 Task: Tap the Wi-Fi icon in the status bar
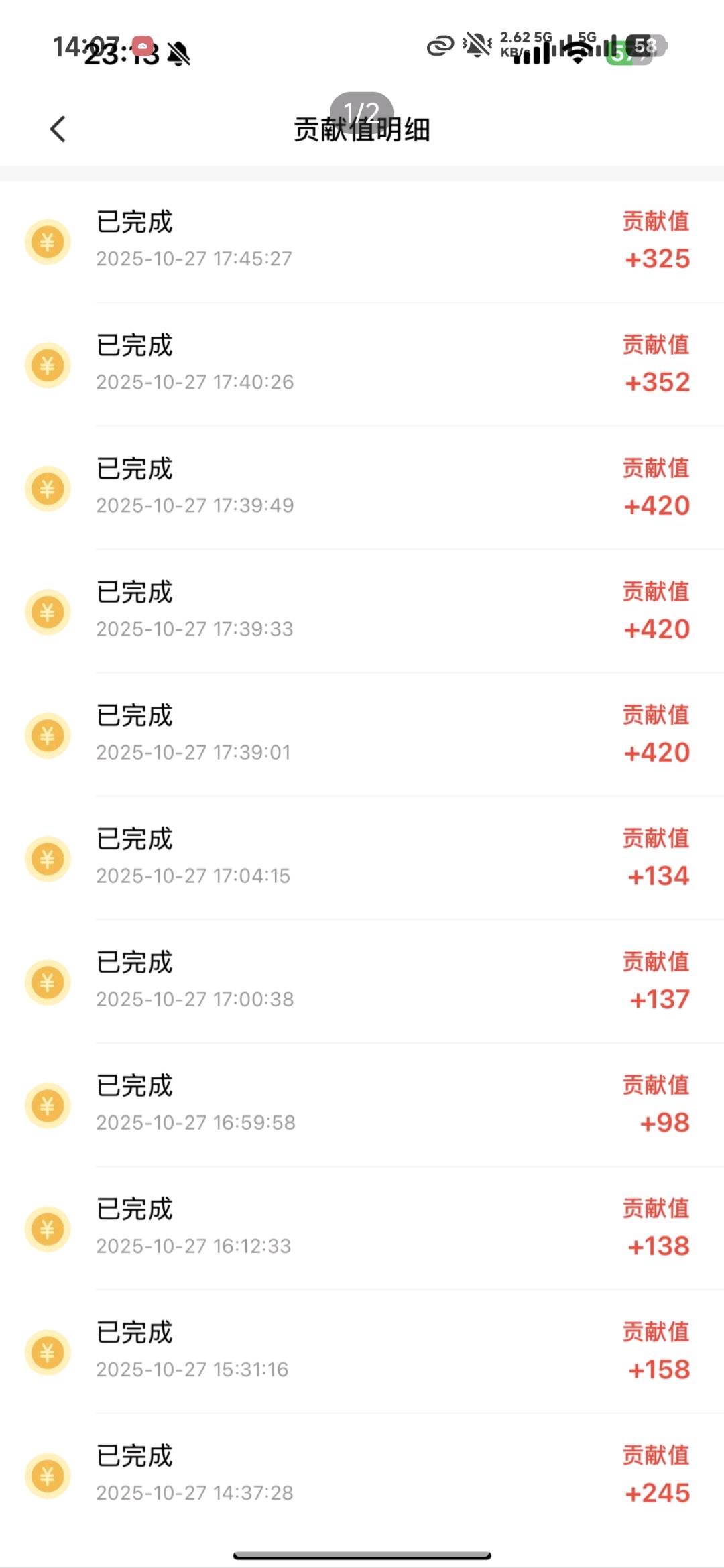tap(577, 50)
